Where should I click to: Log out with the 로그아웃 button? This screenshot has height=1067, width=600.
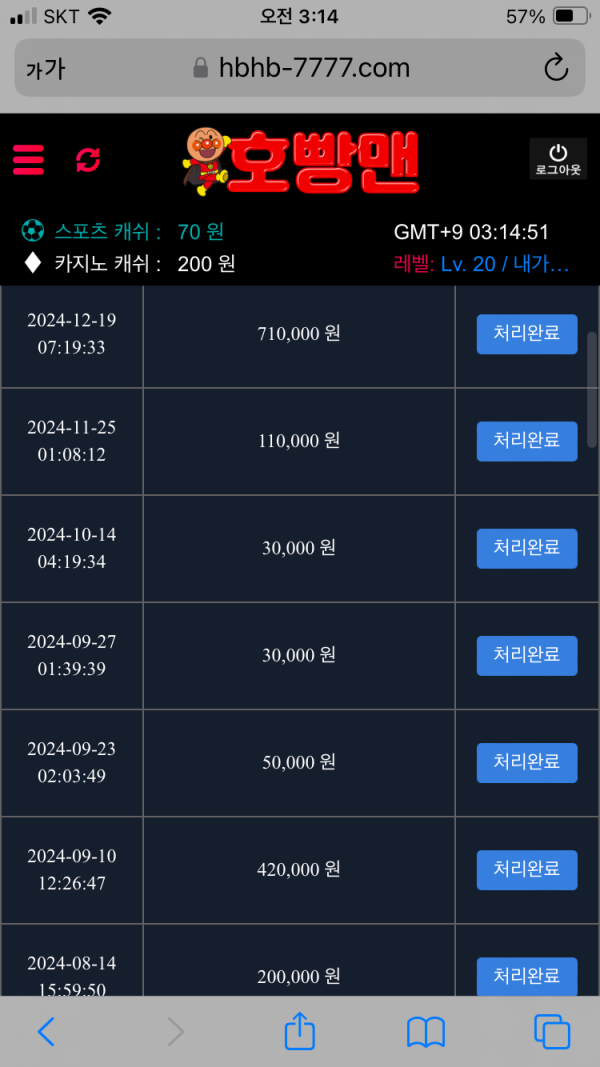click(558, 159)
